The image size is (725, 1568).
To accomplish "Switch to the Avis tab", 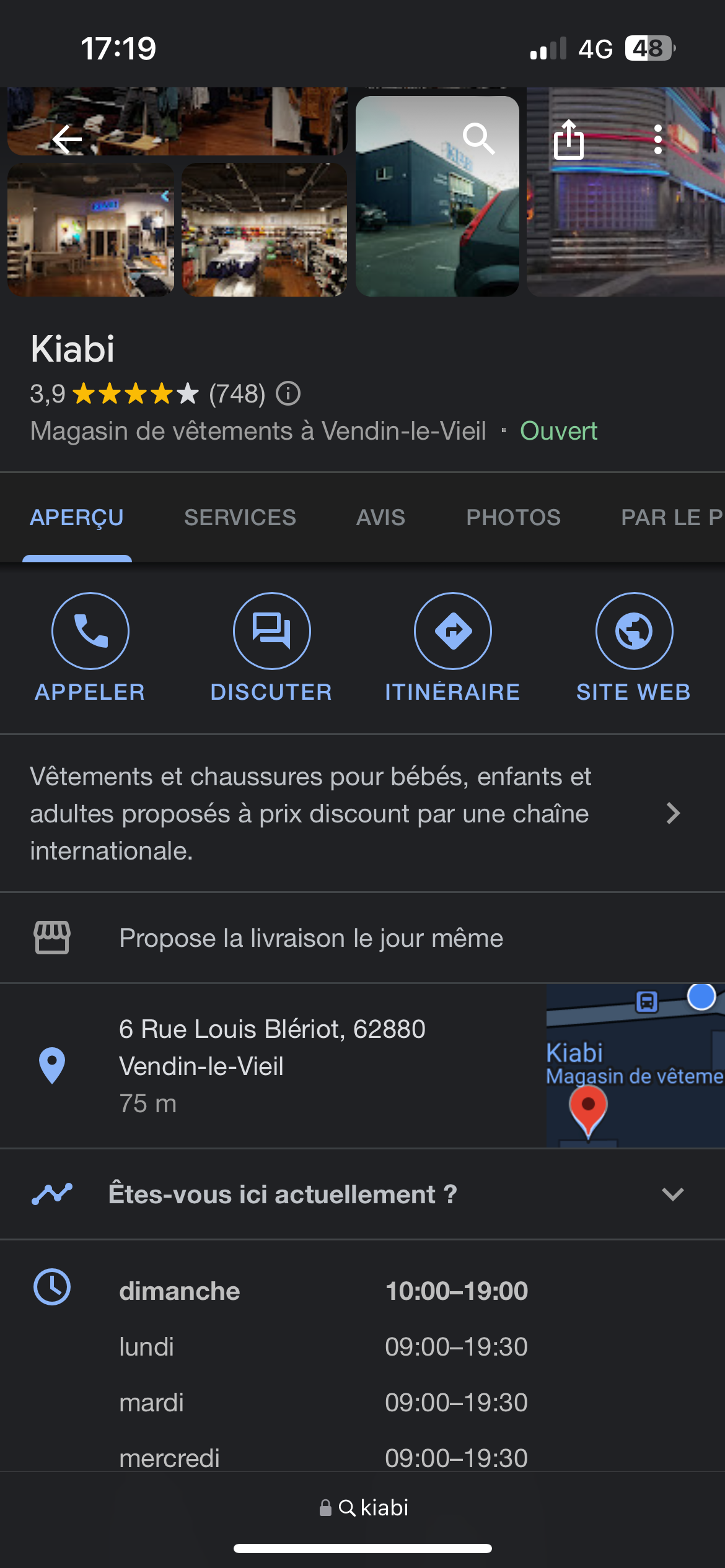I will coord(380,518).
